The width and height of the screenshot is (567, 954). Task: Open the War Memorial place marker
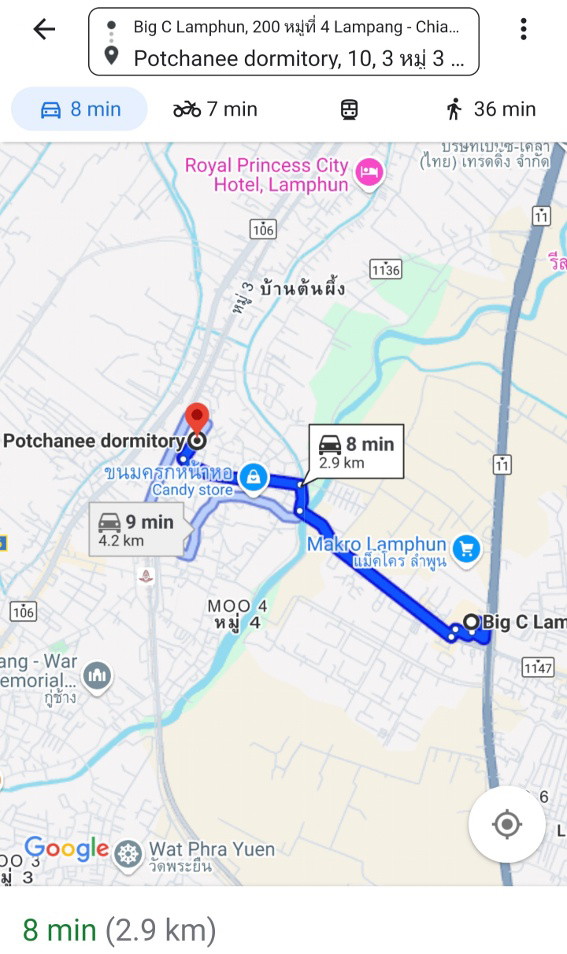97,676
